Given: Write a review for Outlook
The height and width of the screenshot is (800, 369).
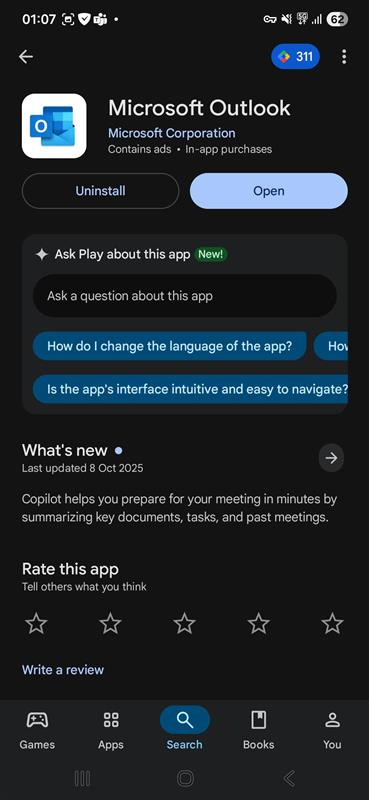Looking at the screenshot, I should 63,669.
